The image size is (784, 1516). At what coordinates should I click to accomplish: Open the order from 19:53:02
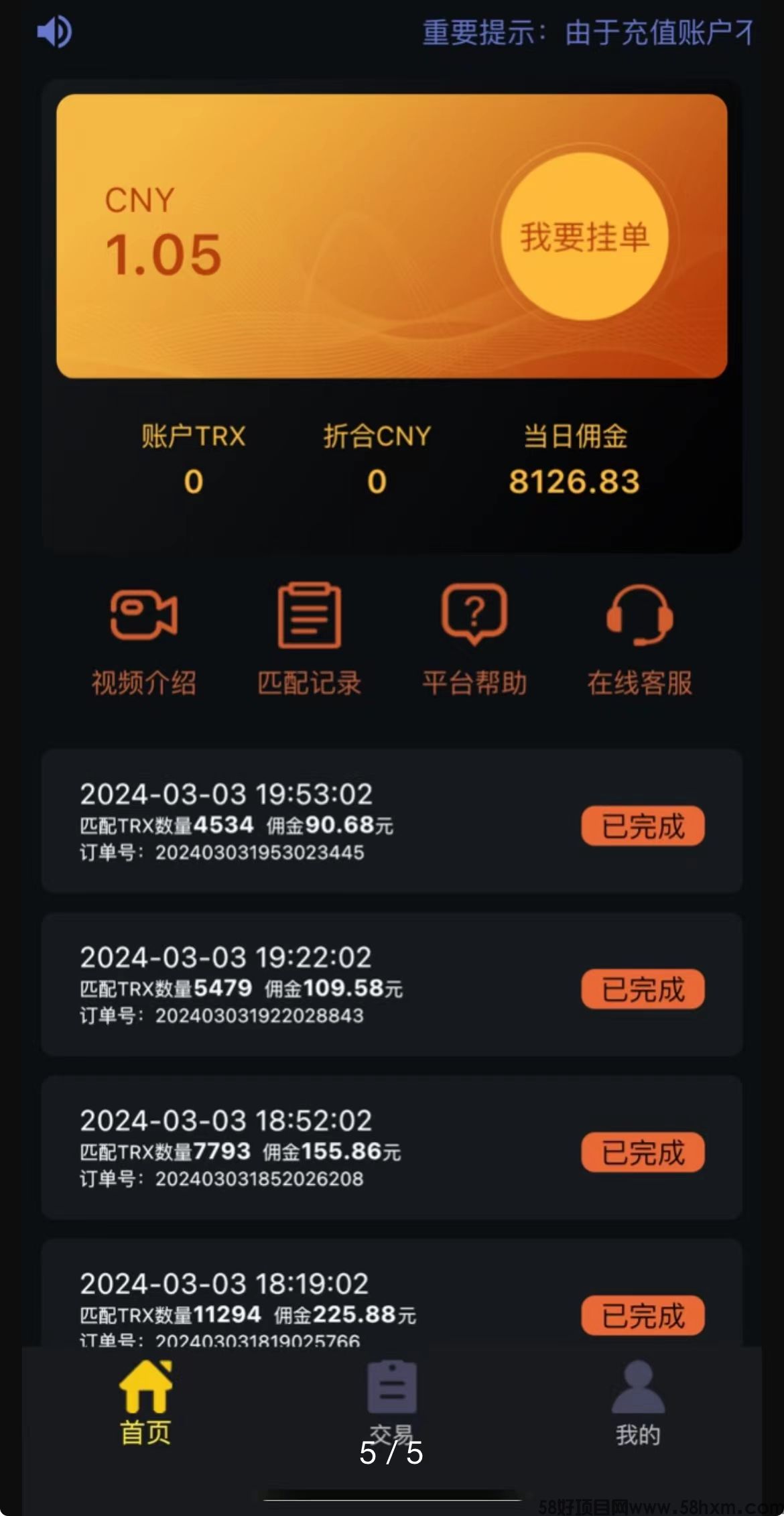point(392,822)
